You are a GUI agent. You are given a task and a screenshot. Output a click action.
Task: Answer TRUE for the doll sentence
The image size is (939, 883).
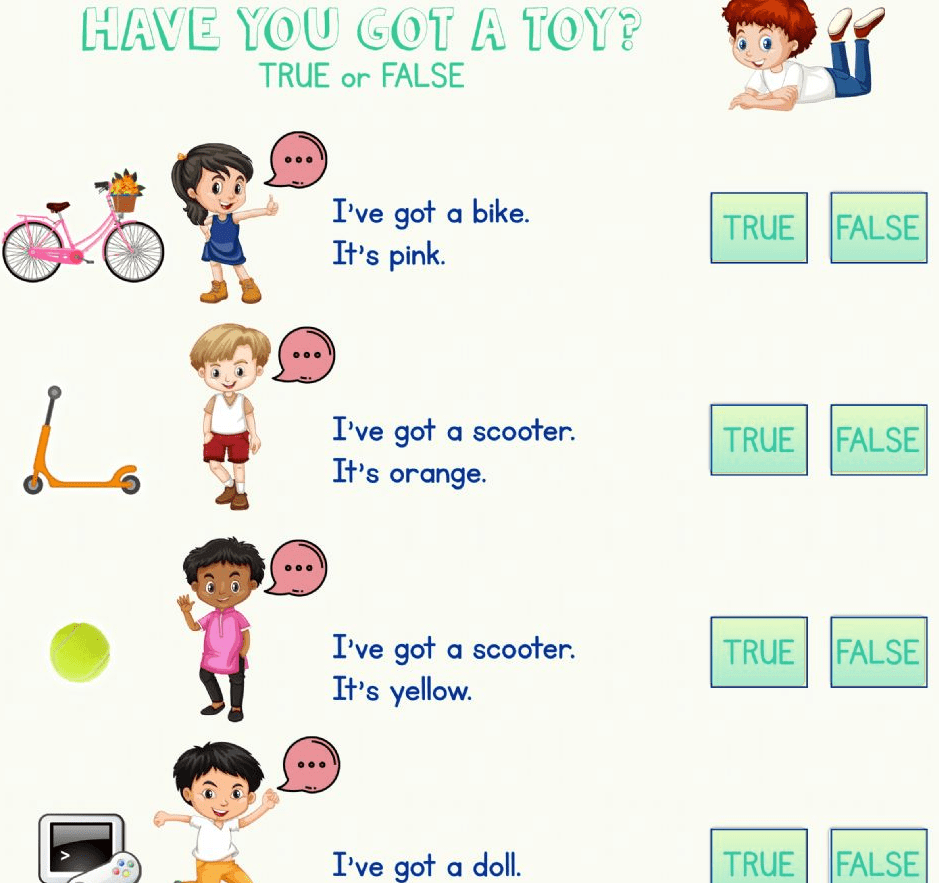758,858
